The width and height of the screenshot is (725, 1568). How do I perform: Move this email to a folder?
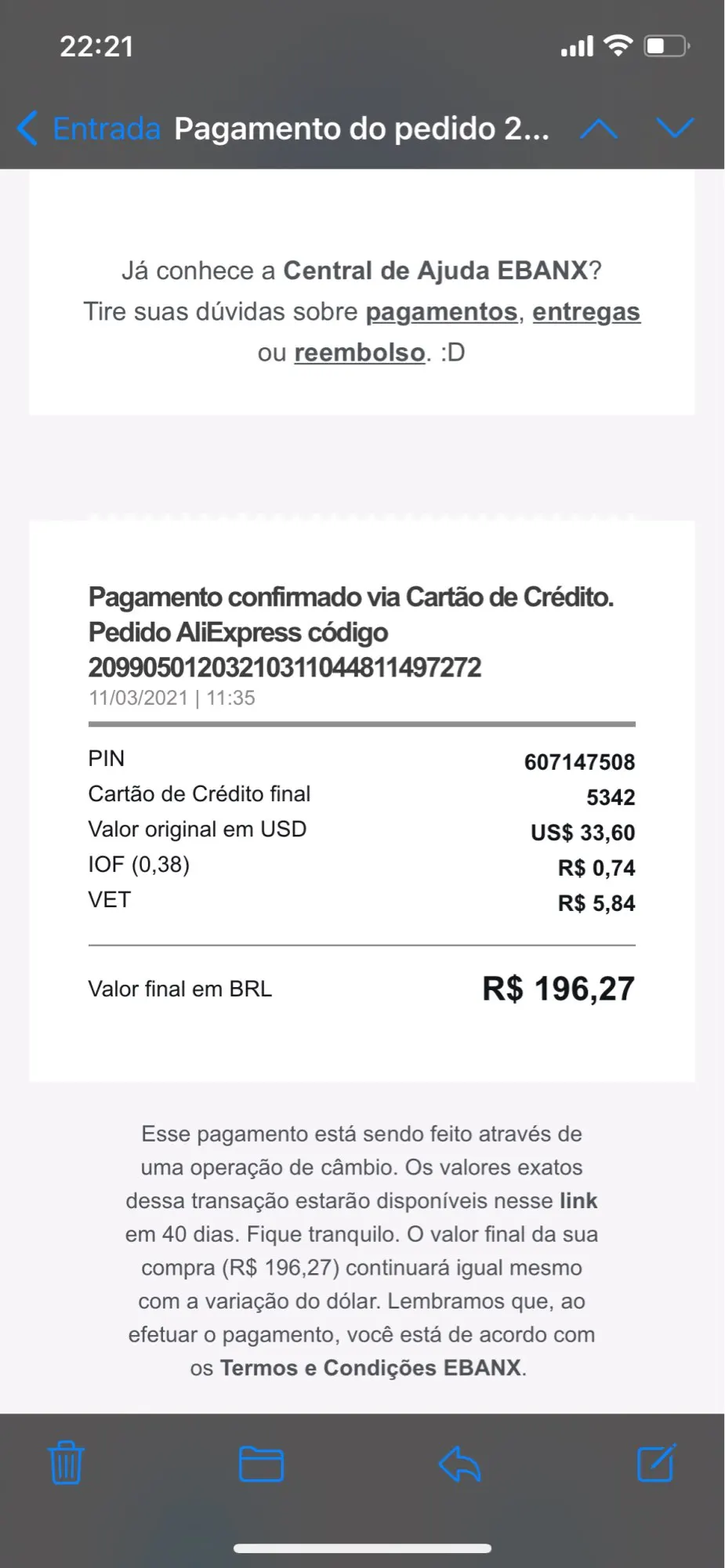coord(261,1463)
